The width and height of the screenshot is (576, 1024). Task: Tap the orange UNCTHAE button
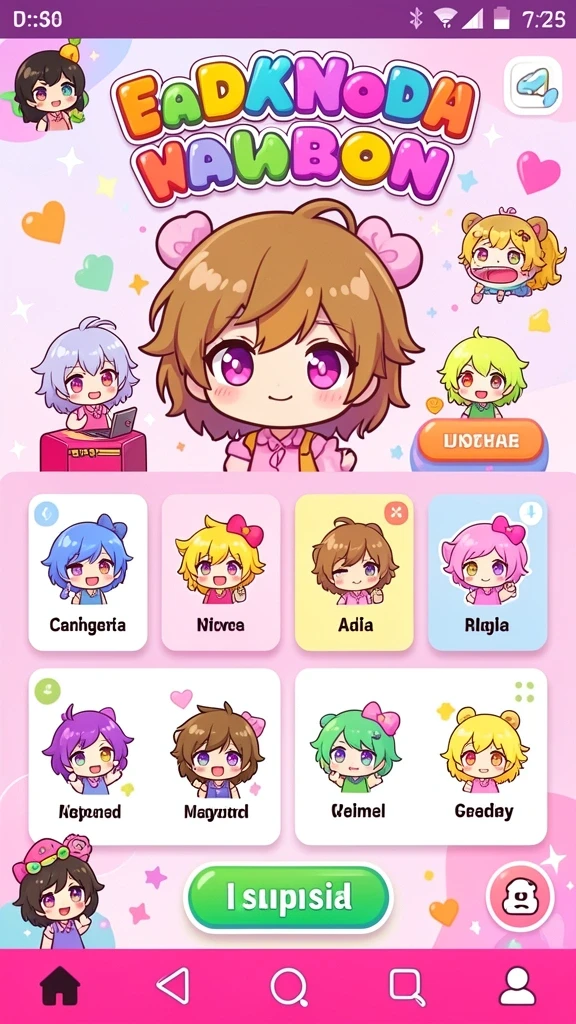pos(481,440)
